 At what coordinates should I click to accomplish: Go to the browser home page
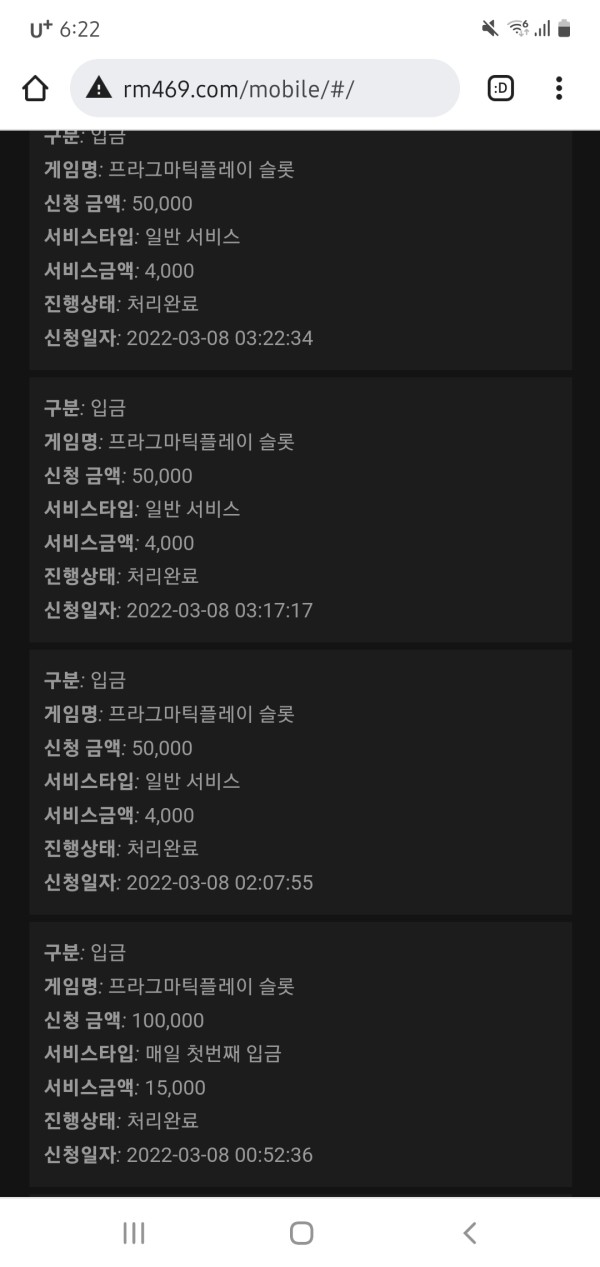point(35,89)
